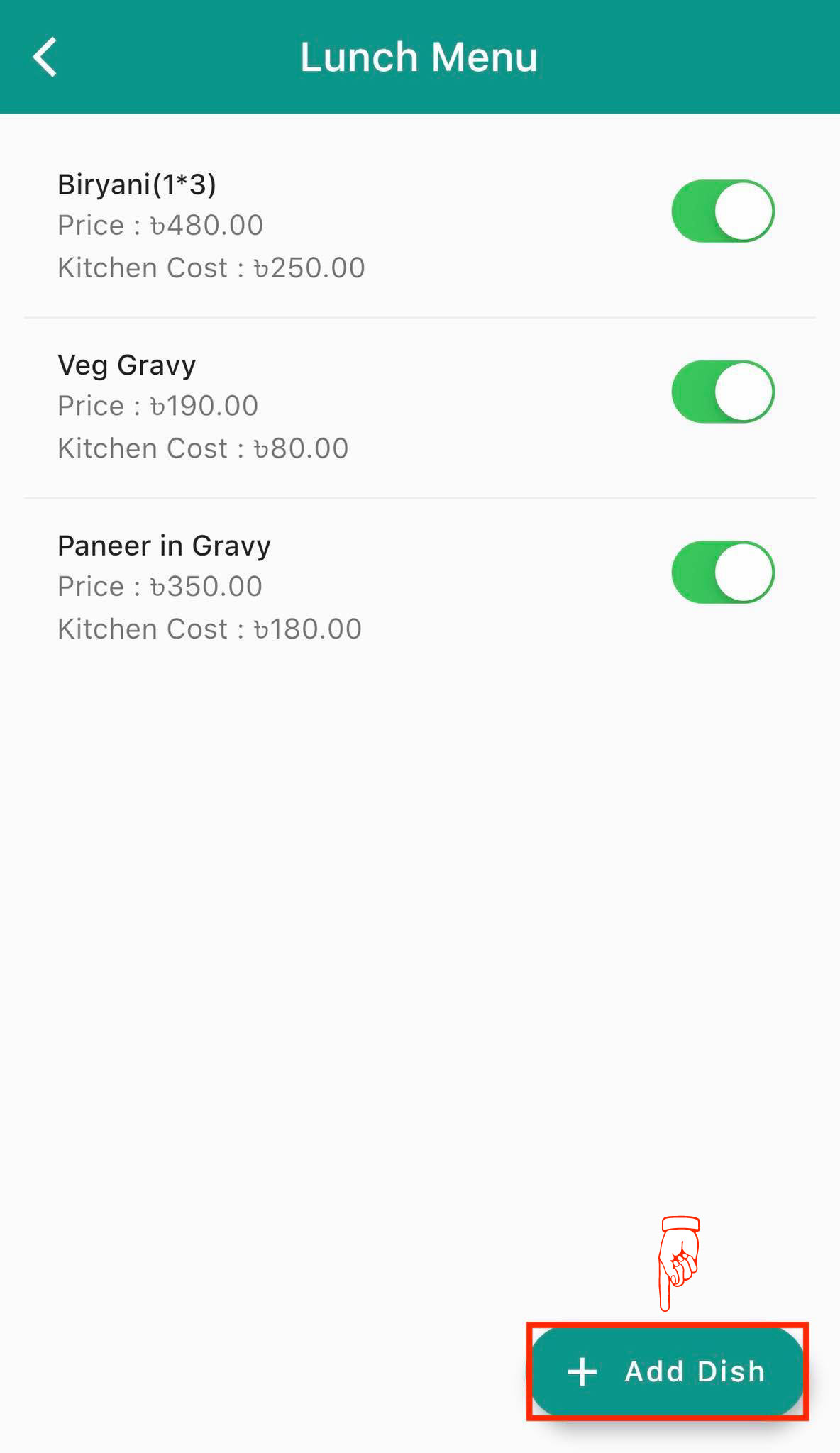Go back from Lunch Menu
Image resolution: width=840 pixels, height=1453 pixels.
(x=45, y=57)
